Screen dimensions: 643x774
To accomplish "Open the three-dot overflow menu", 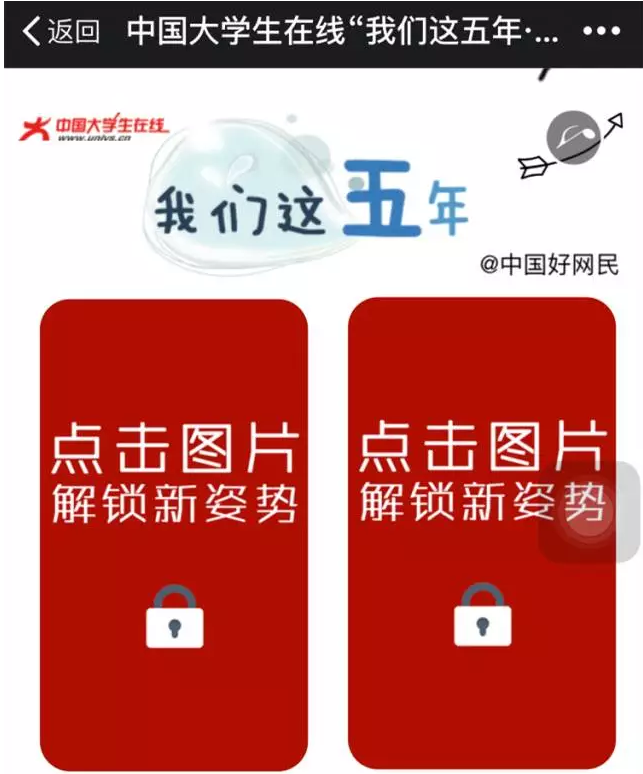I will click(601, 32).
